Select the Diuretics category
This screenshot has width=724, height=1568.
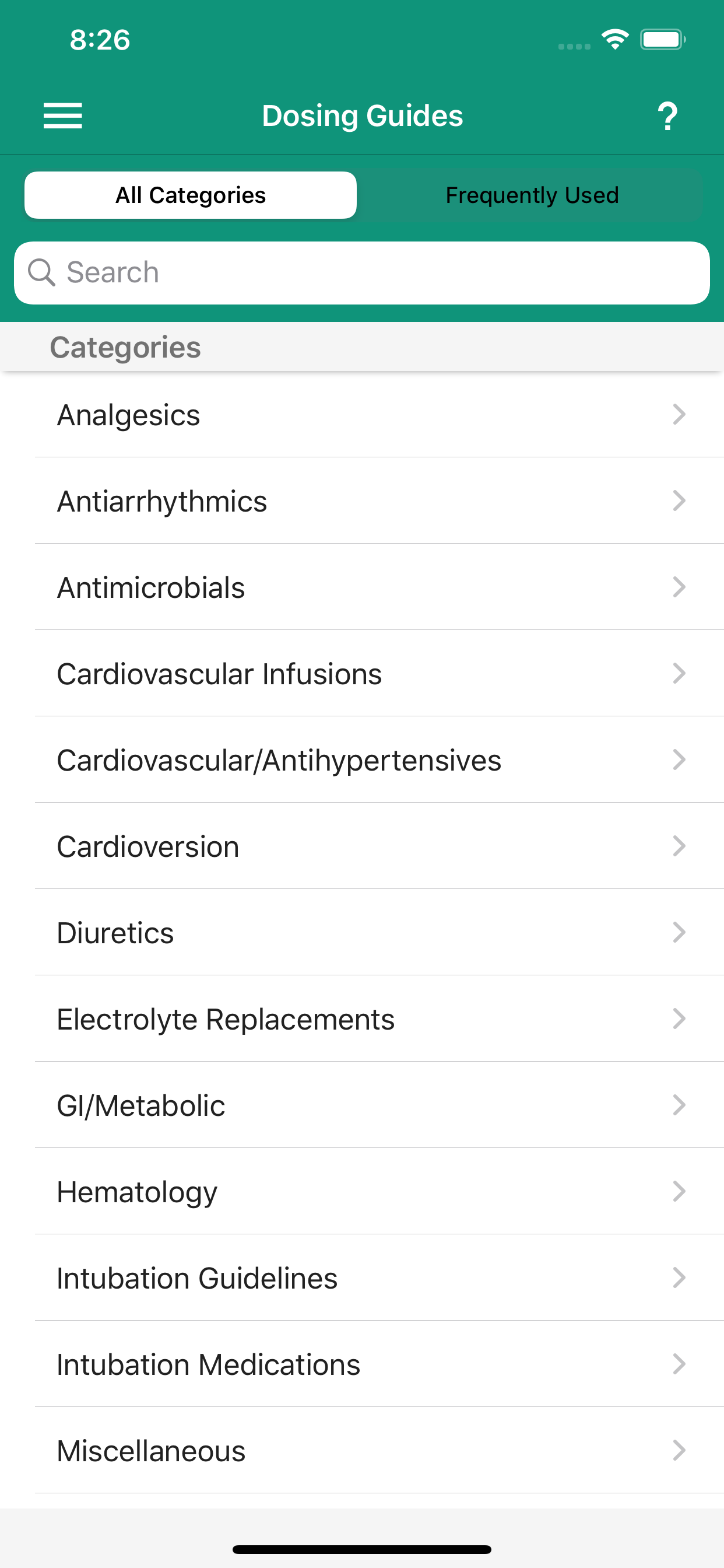point(362,933)
